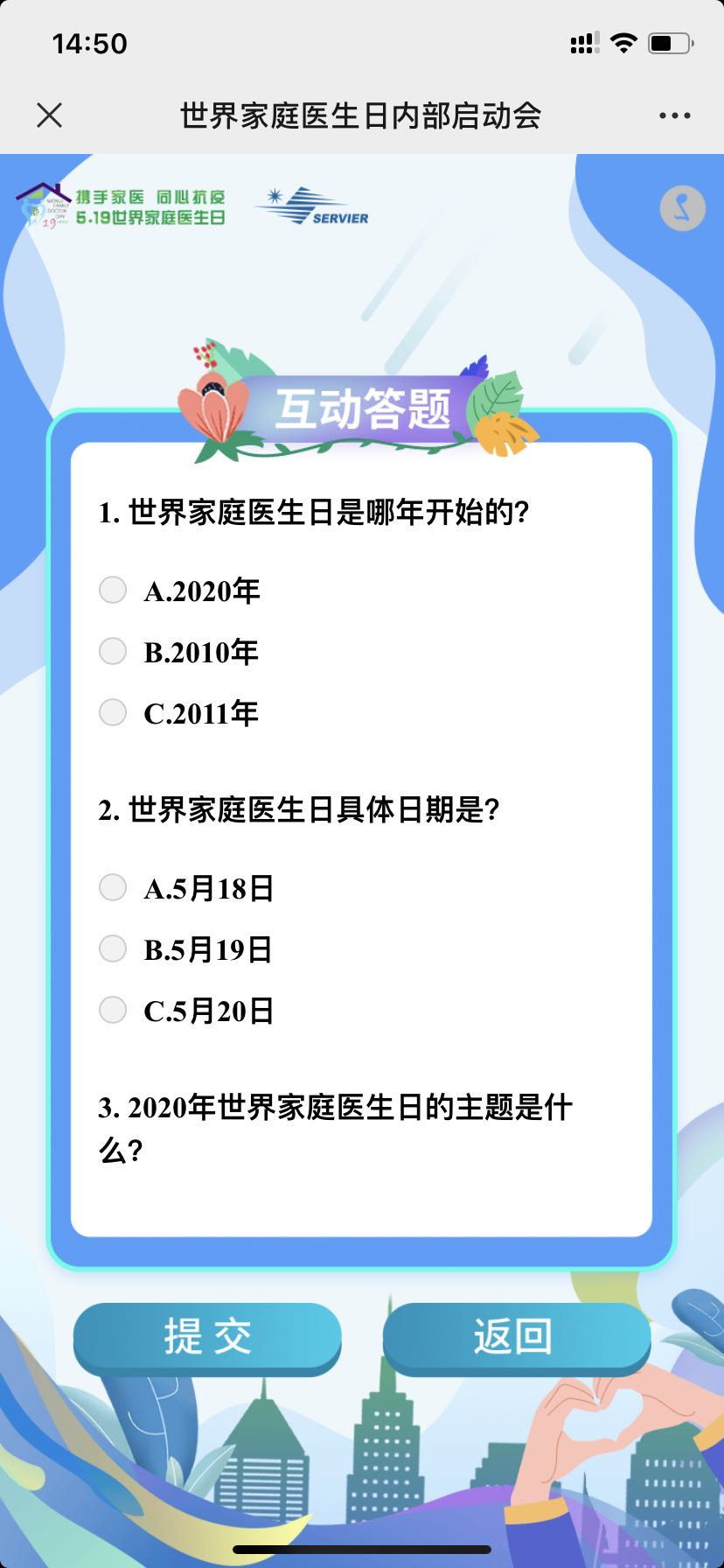
Task: Tap the round grey icon at the top right
Action: (682, 208)
